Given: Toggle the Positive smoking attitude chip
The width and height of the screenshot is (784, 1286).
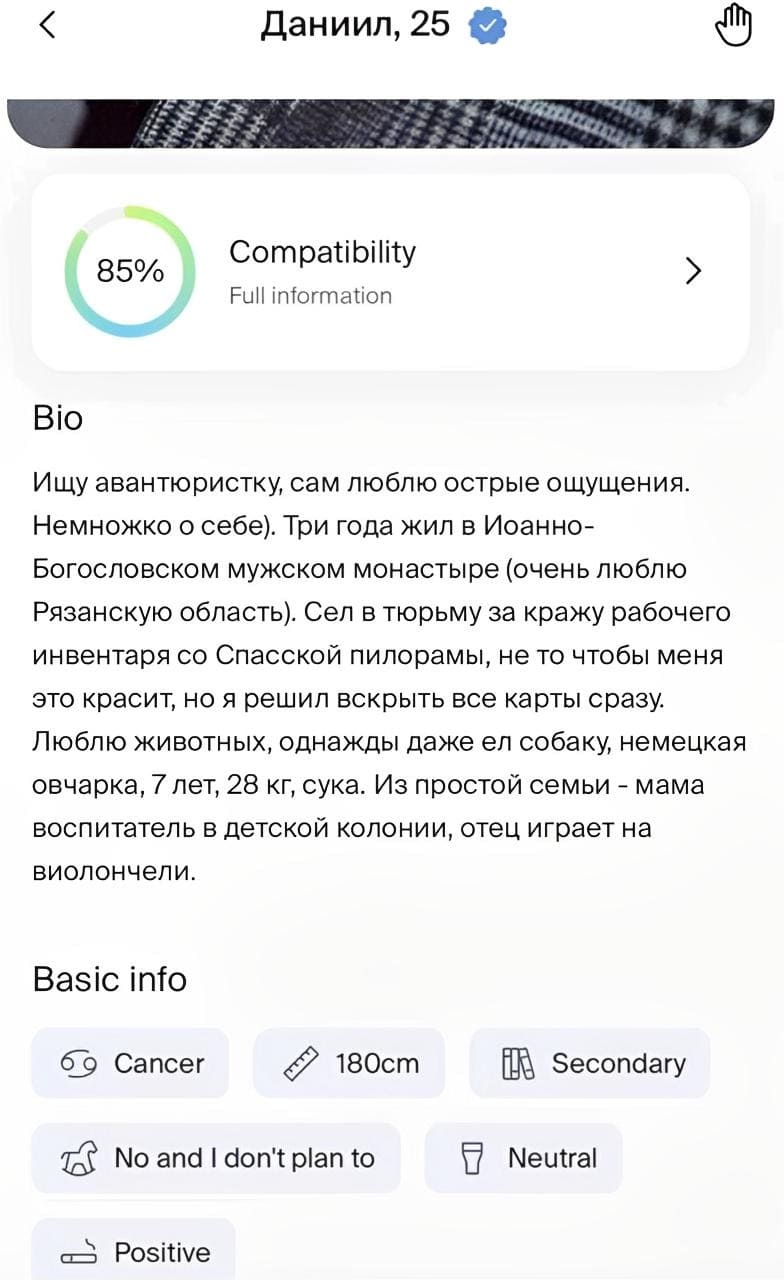Looking at the screenshot, I should [x=133, y=1251].
